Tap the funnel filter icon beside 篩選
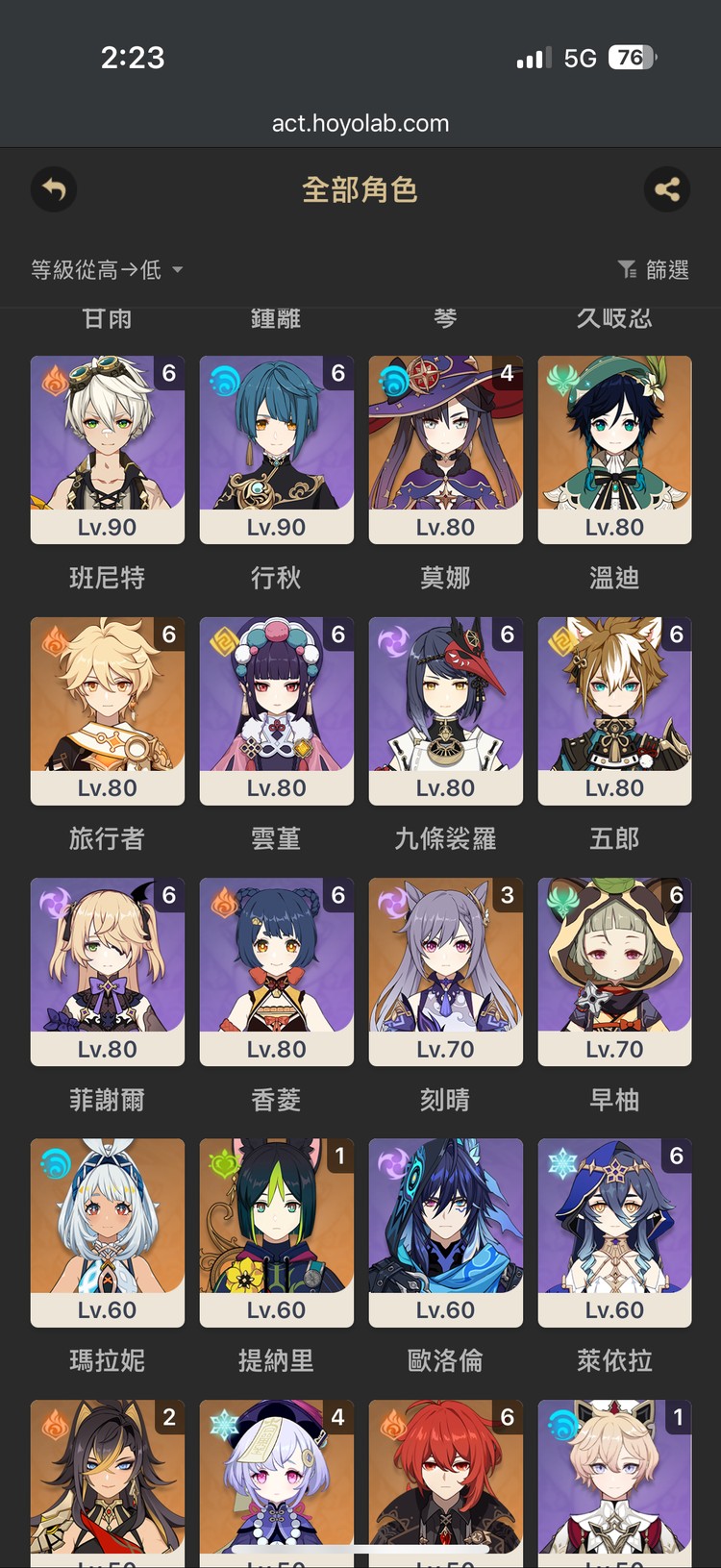721x1568 pixels. pos(630,269)
